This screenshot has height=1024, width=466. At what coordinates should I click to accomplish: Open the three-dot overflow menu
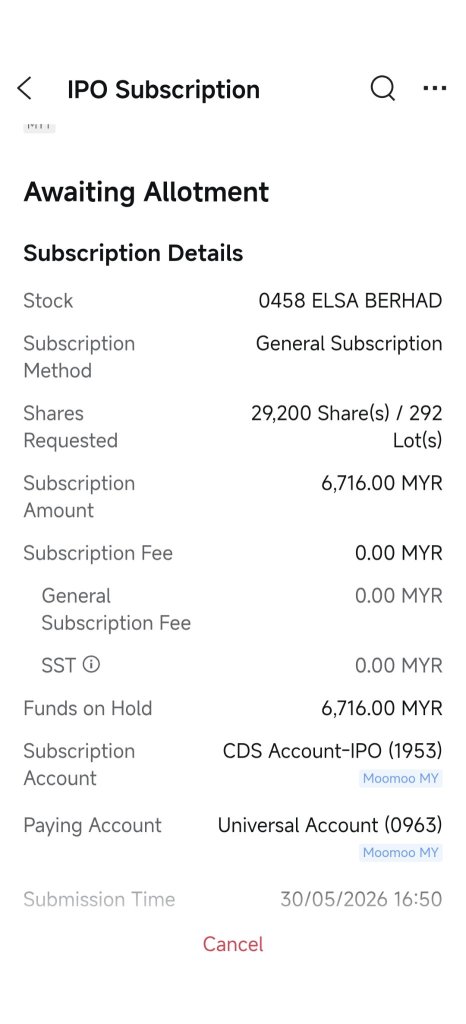[435, 88]
